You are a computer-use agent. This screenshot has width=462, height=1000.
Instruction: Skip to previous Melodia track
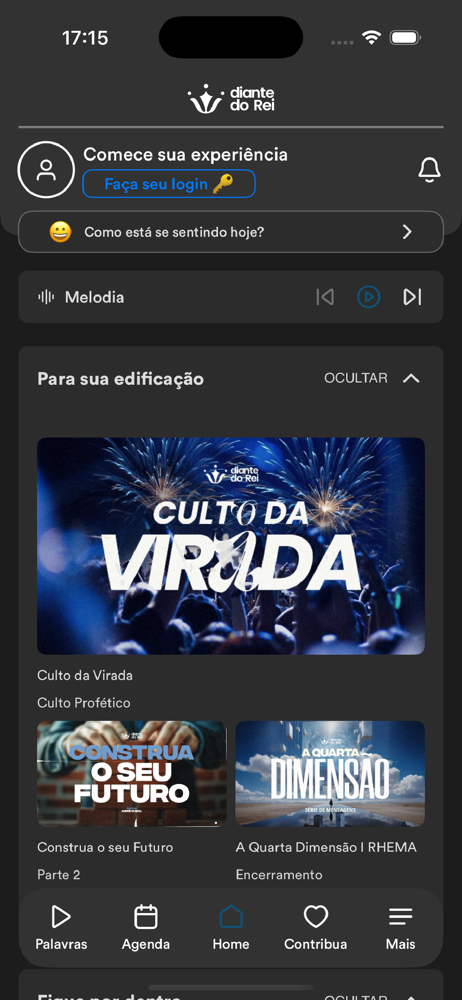(325, 297)
